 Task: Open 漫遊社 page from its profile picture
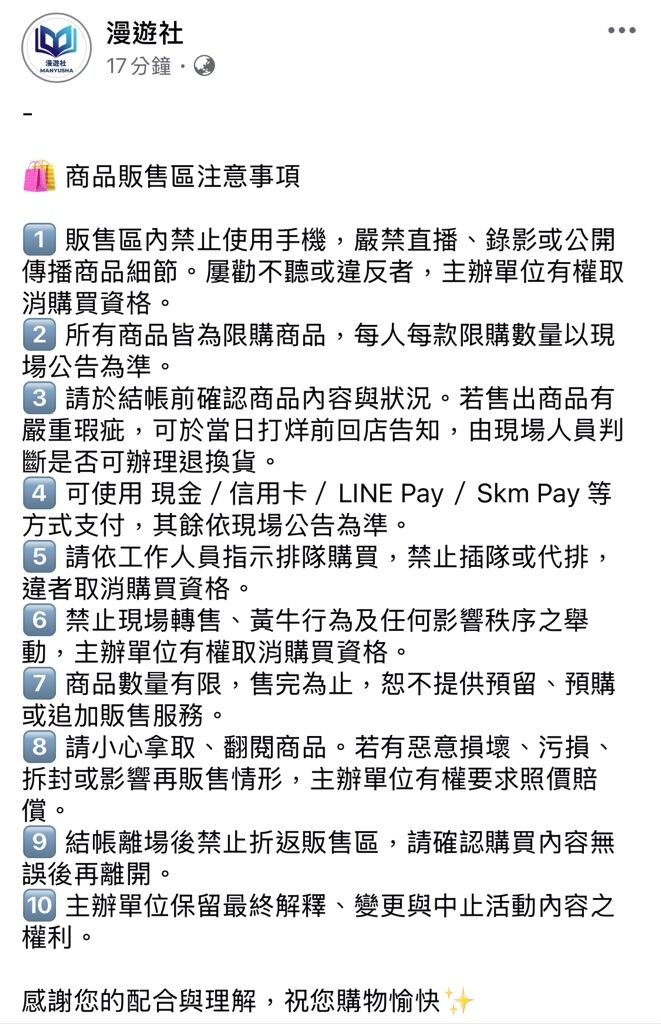pos(50,47)
